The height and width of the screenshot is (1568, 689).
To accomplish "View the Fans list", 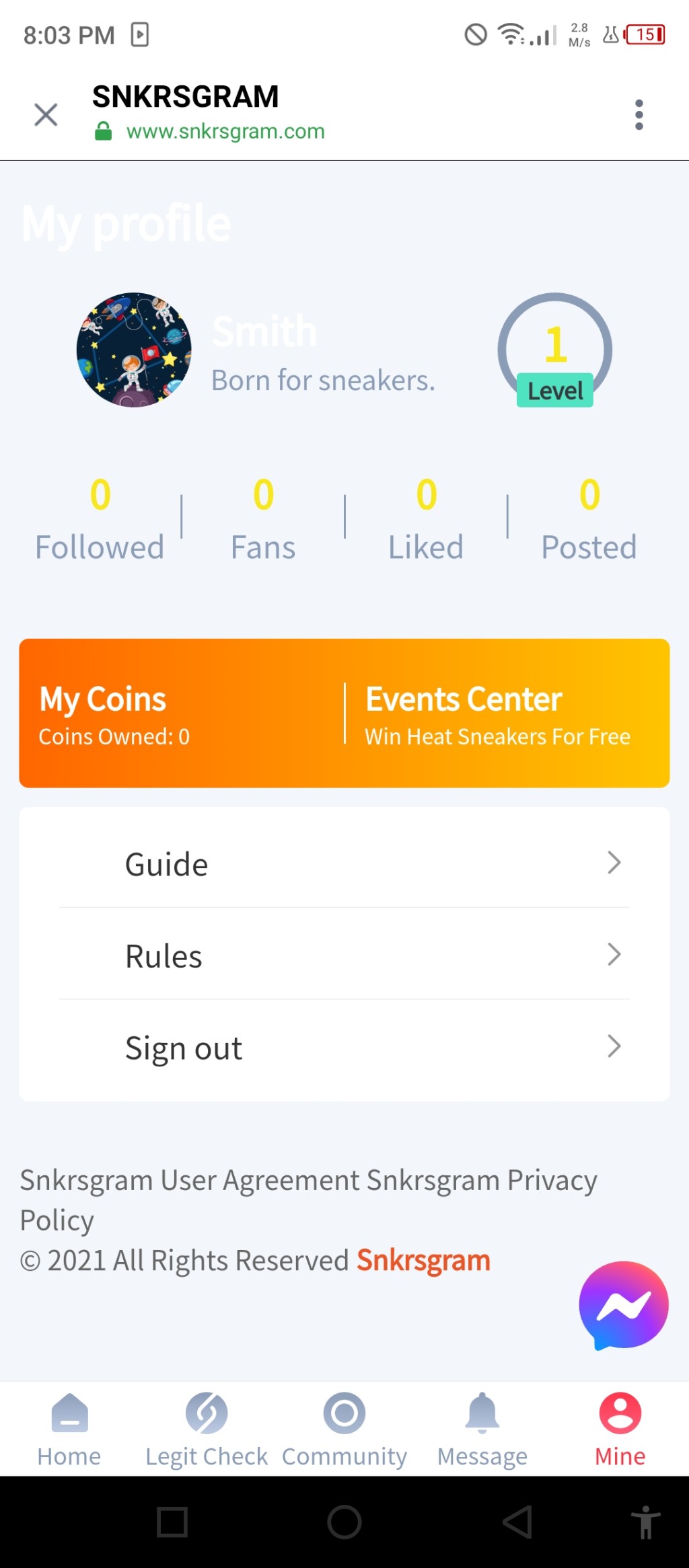I will tap(263, 518).
